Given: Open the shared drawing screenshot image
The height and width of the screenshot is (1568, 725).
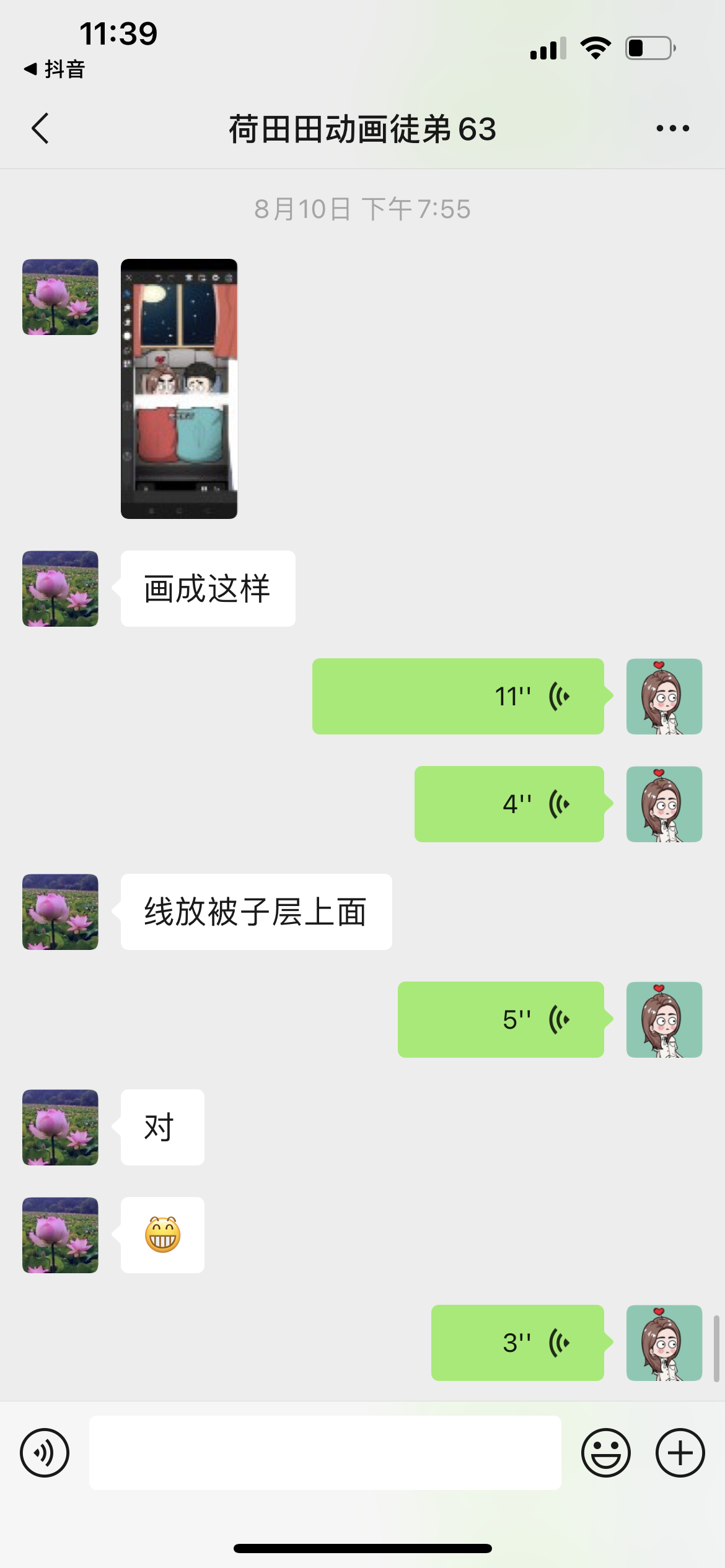Looking at the screenshot, I should click(179, 389).
